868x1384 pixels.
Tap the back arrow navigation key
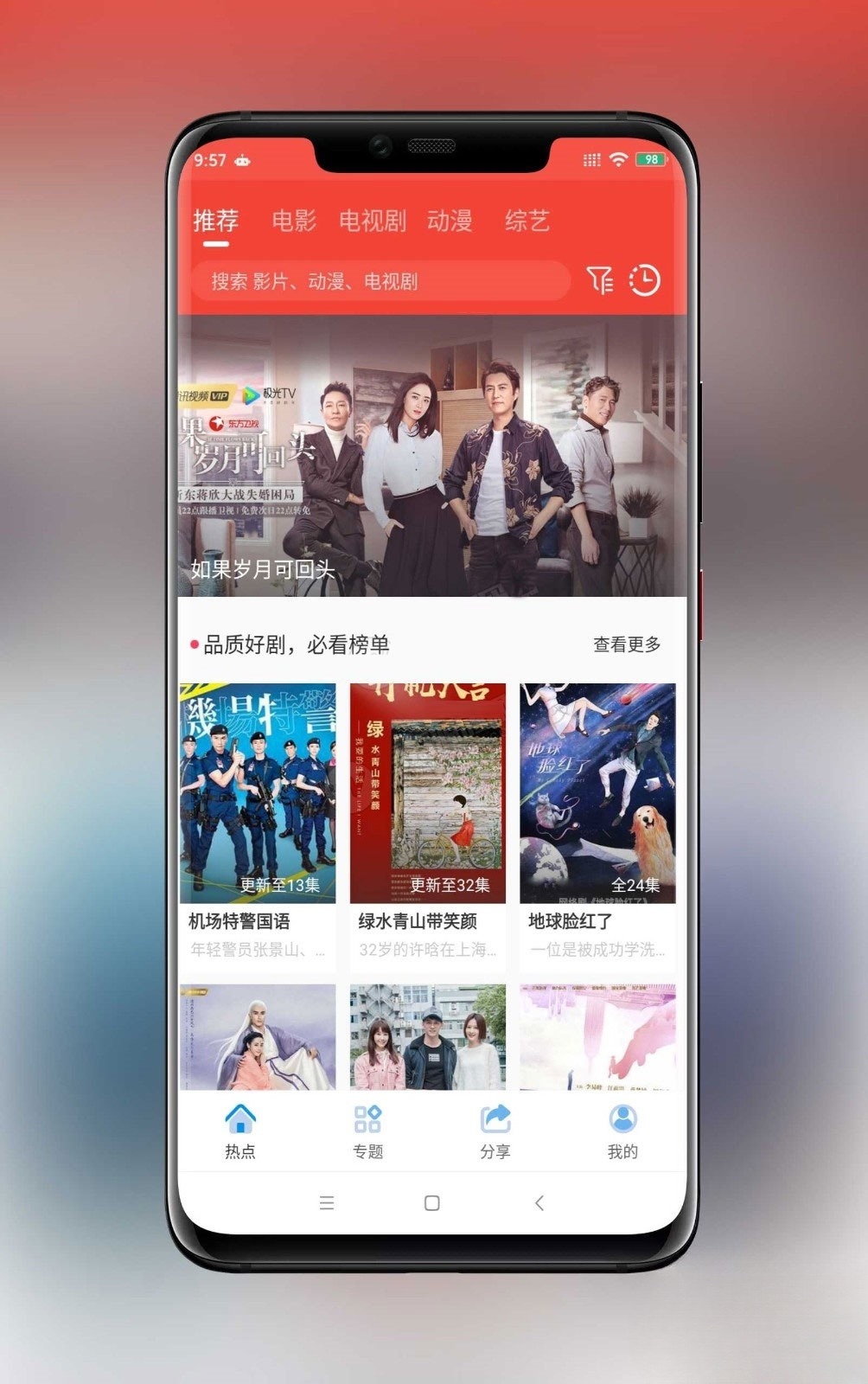pos(539,1202)
